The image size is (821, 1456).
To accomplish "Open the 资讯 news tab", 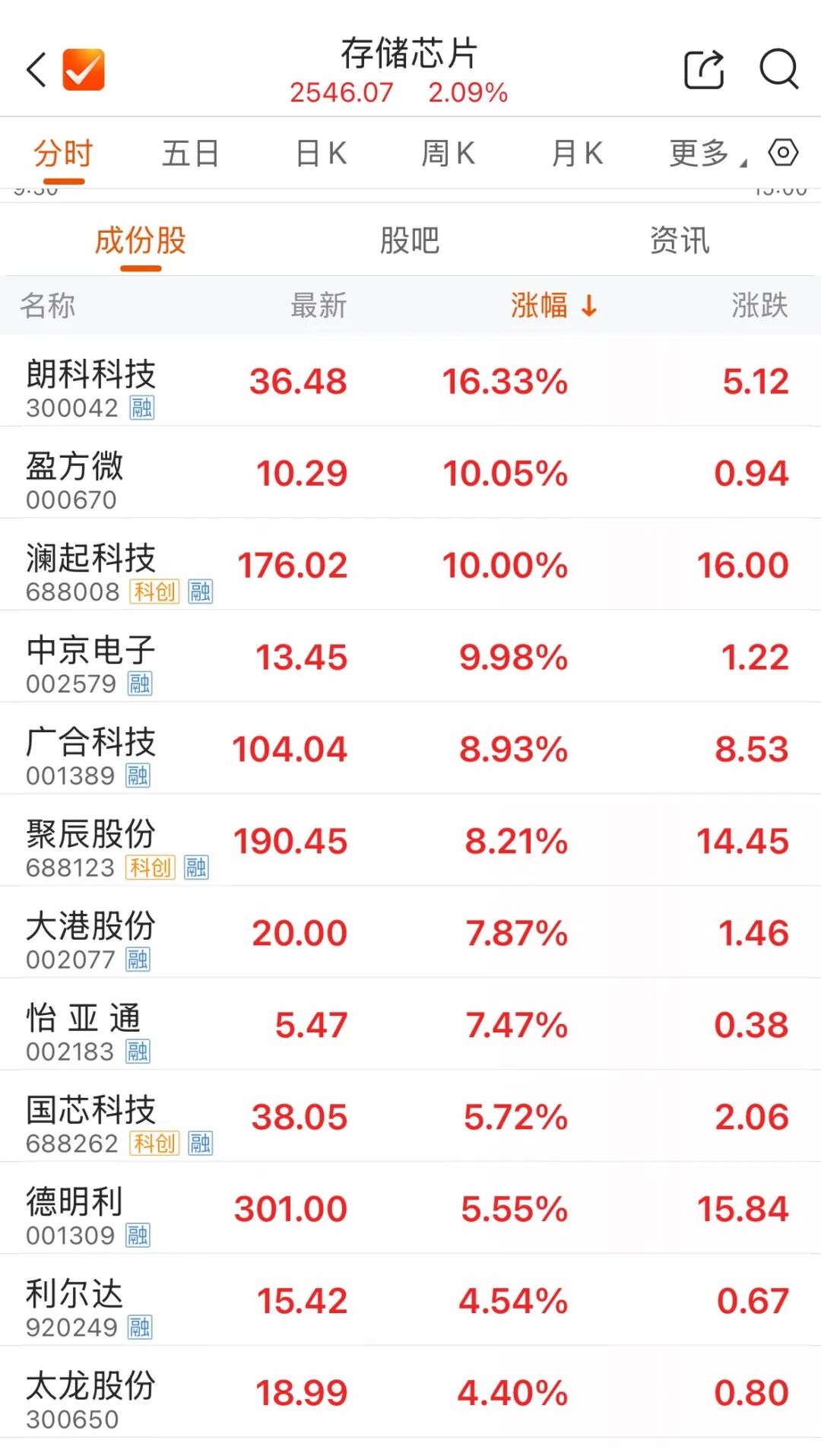I will click(x=680, y=241).
